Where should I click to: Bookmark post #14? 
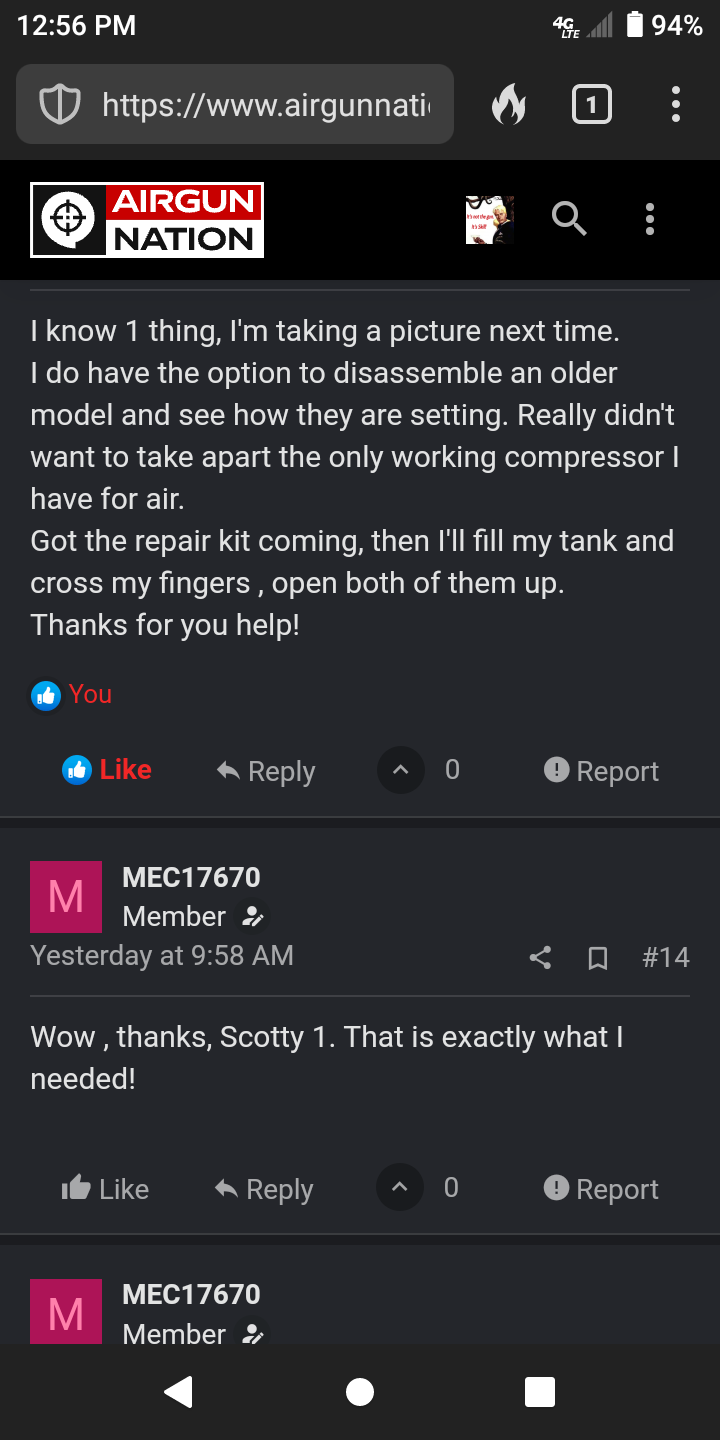598,958
